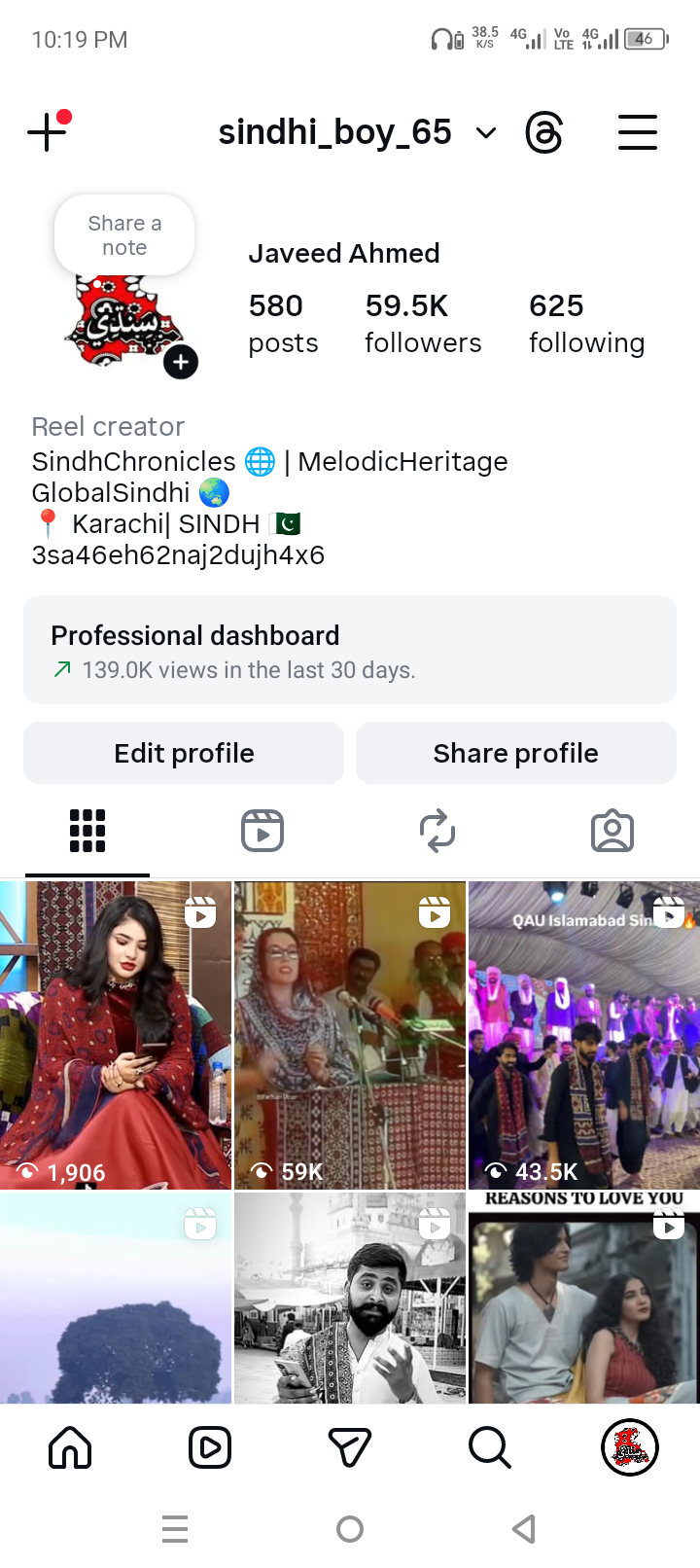View the 59.5K followers list
The width and height of the screenshot is (700, 1568).
pos(423,324)
